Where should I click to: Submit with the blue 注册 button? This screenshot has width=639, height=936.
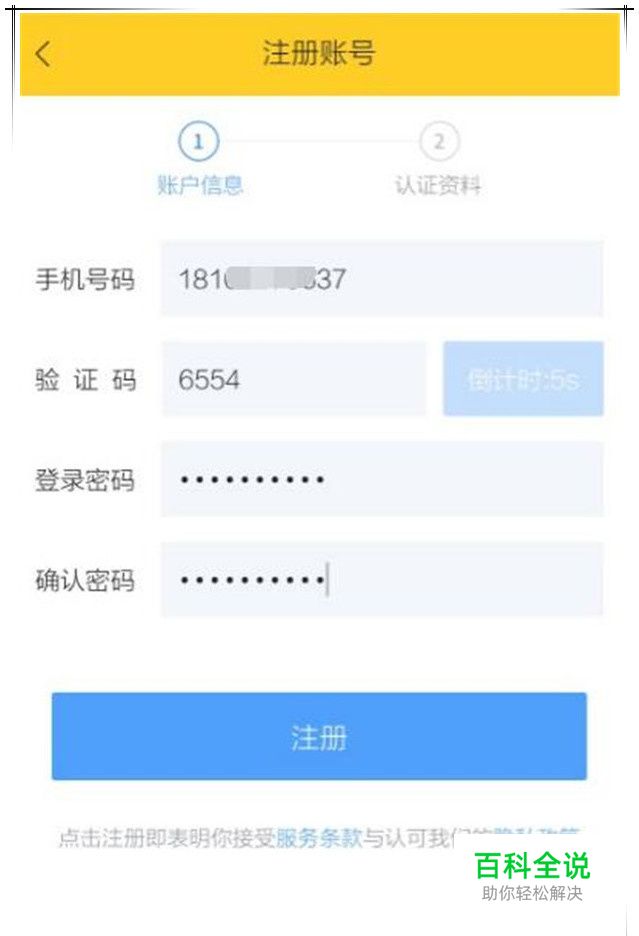(x=319, y=737)
